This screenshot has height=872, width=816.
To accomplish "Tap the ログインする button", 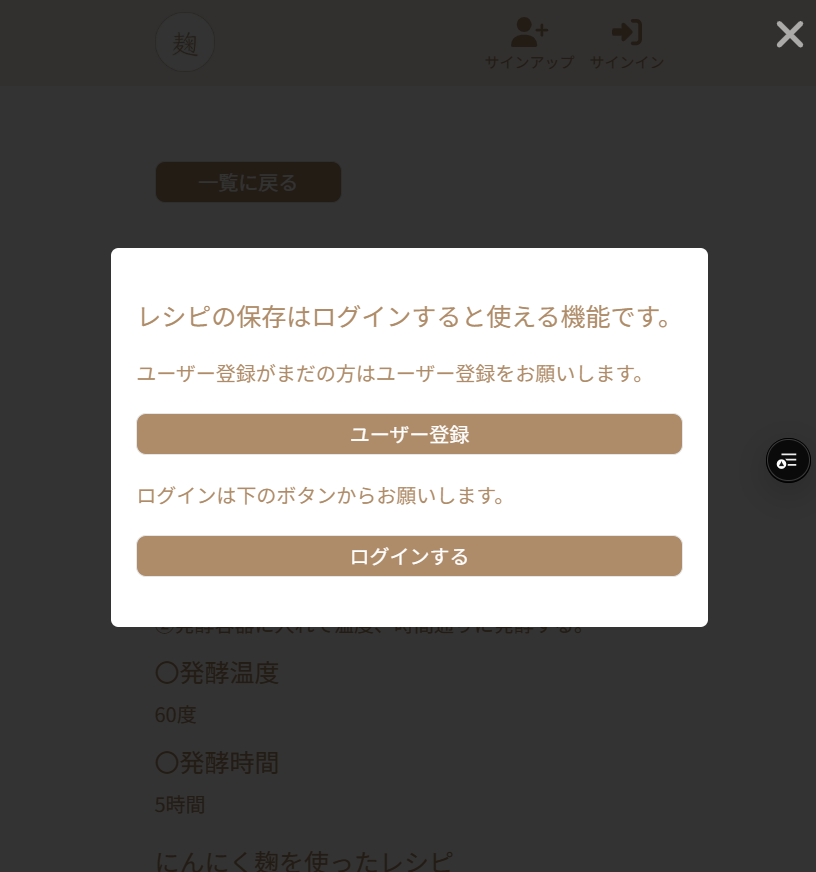I will tap(409, 556).
